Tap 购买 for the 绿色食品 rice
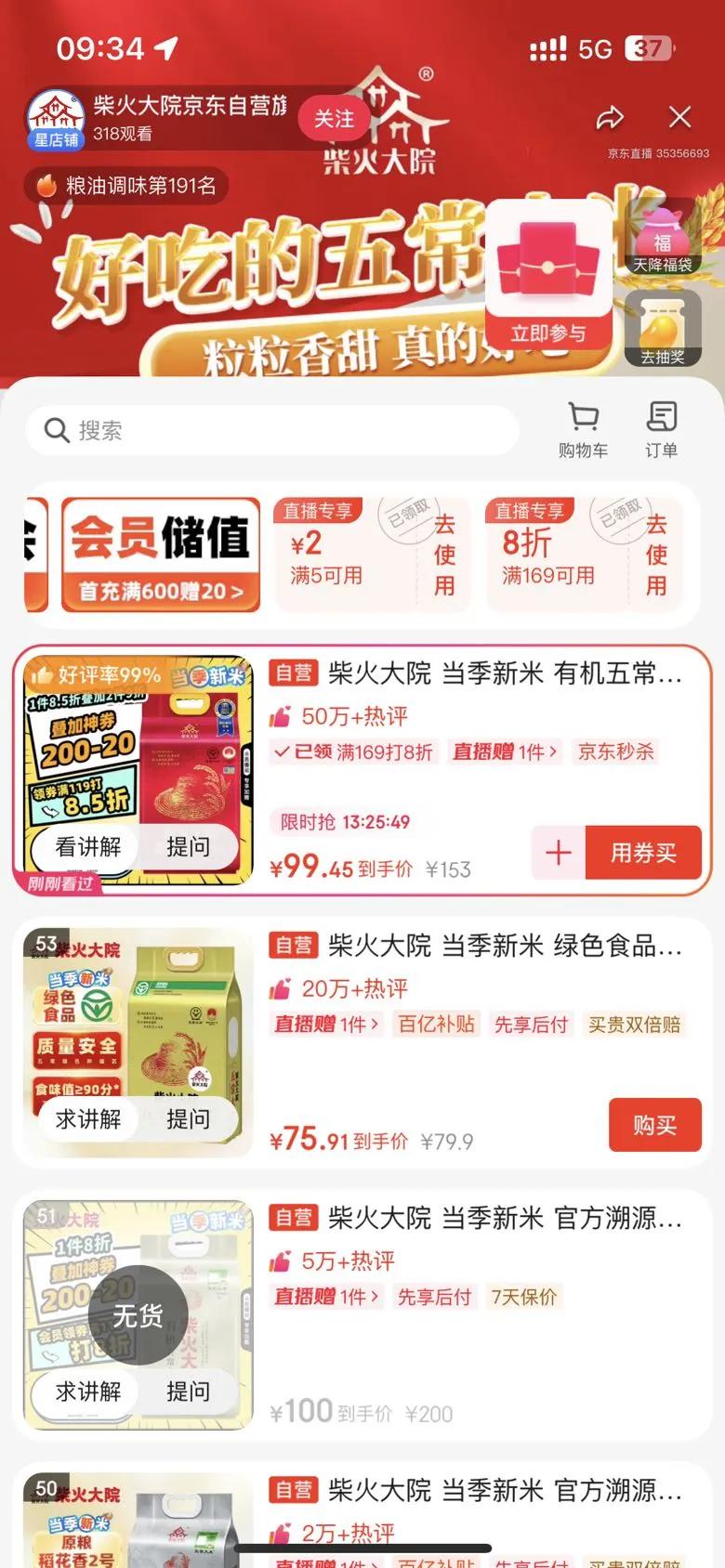Image resolution: width=725 pixels, height=1568 pixels. 654,1125
